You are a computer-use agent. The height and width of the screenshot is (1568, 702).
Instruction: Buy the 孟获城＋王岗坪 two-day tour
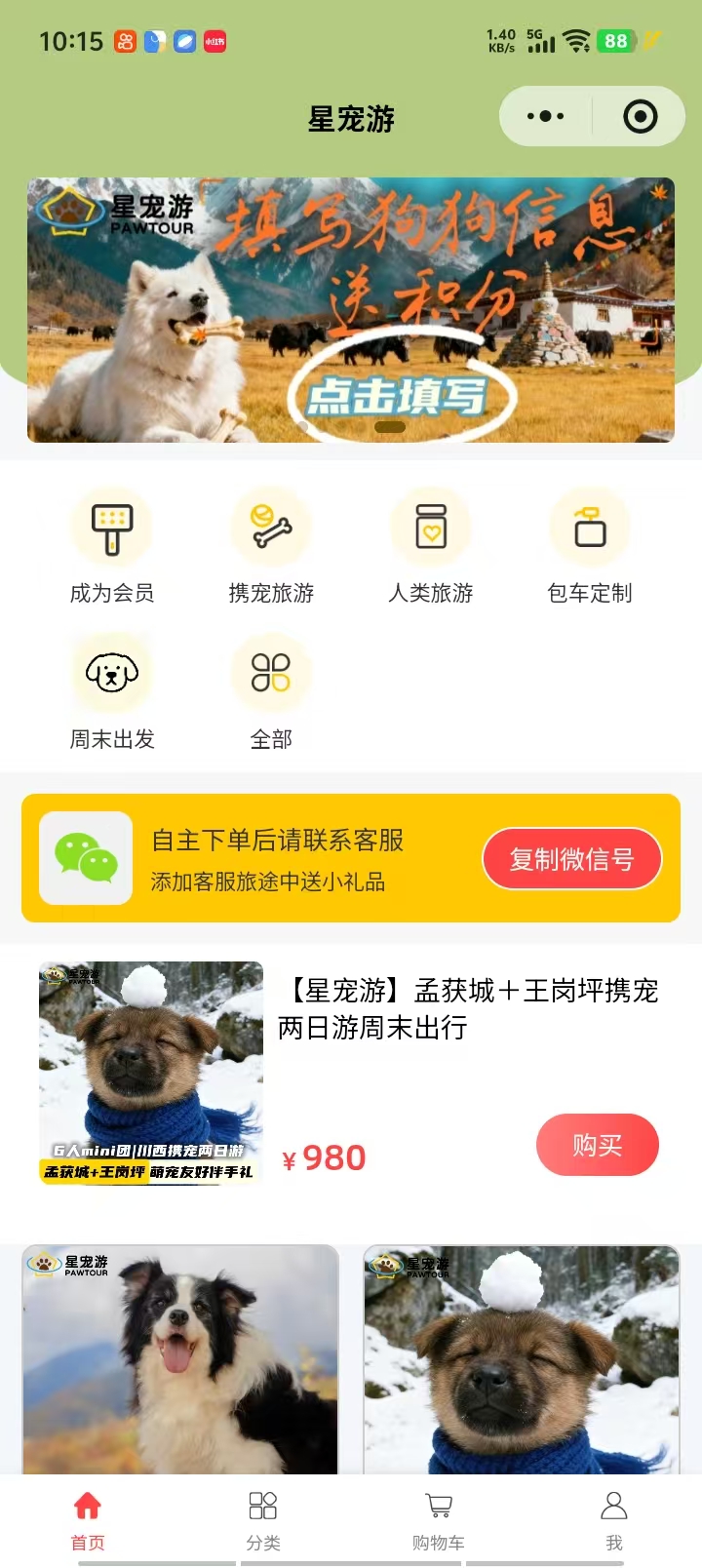pyautogui.click(x=597, y=1145)
